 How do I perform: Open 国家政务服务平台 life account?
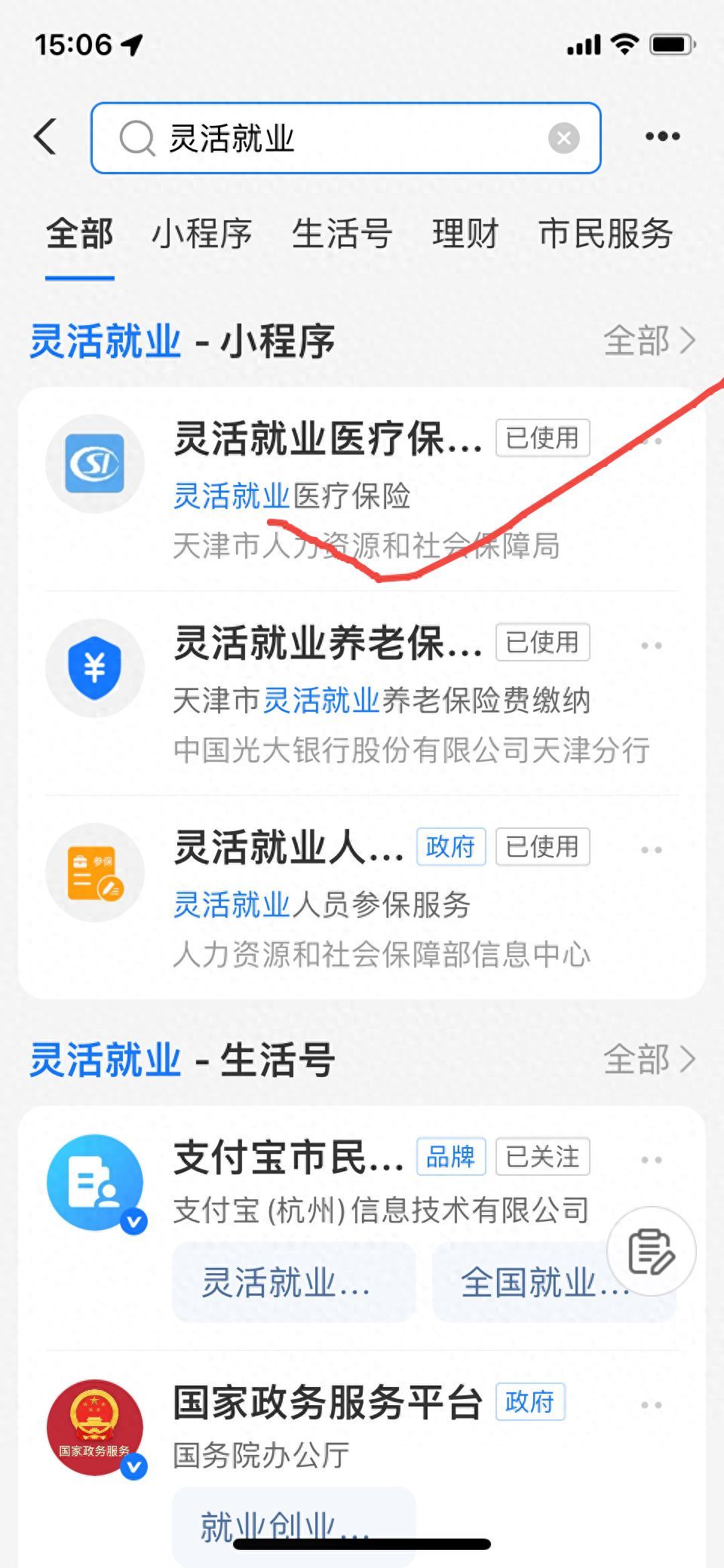click(328, 1404)
